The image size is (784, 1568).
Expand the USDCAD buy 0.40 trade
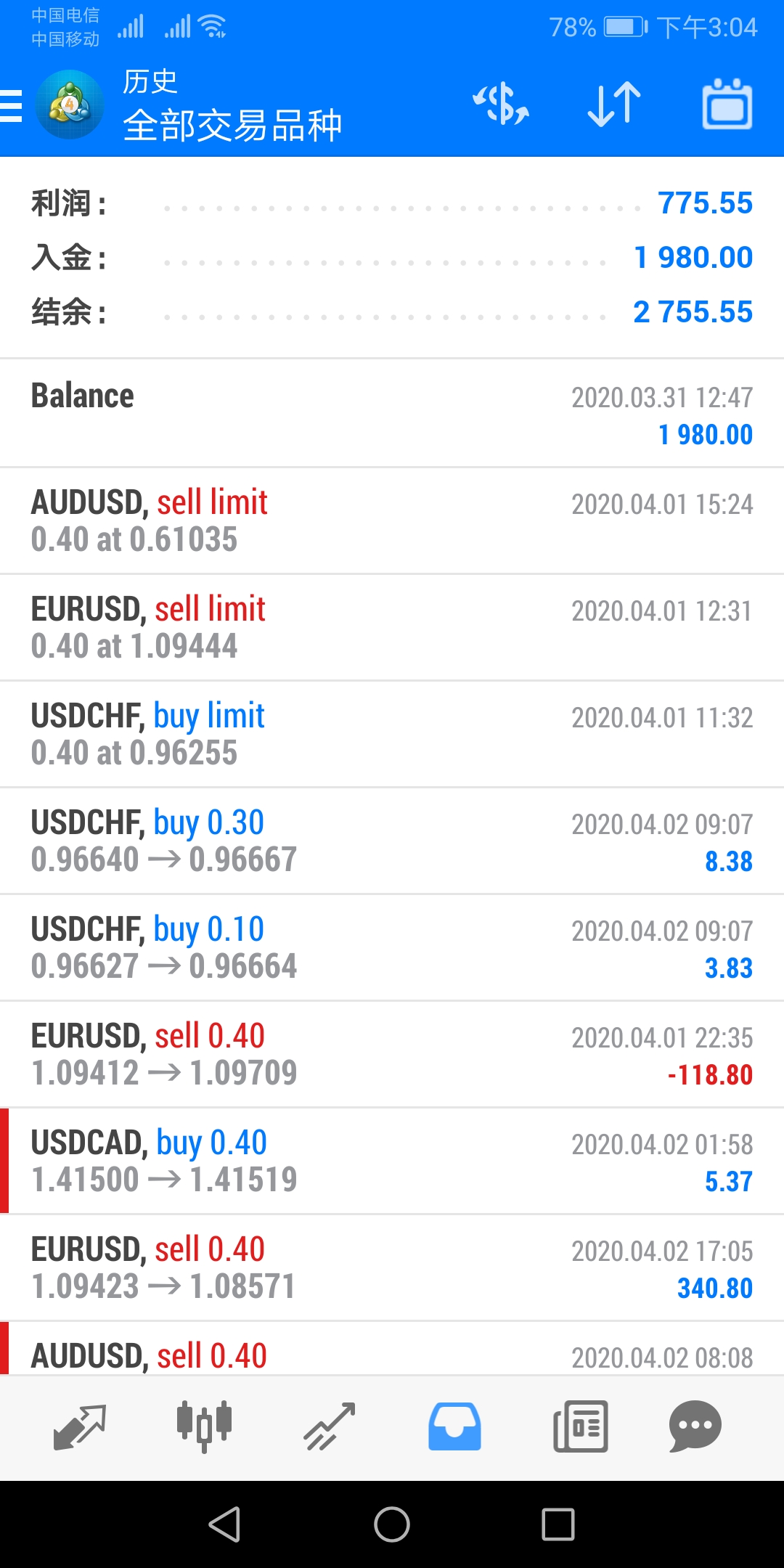tap(392, 1161)
